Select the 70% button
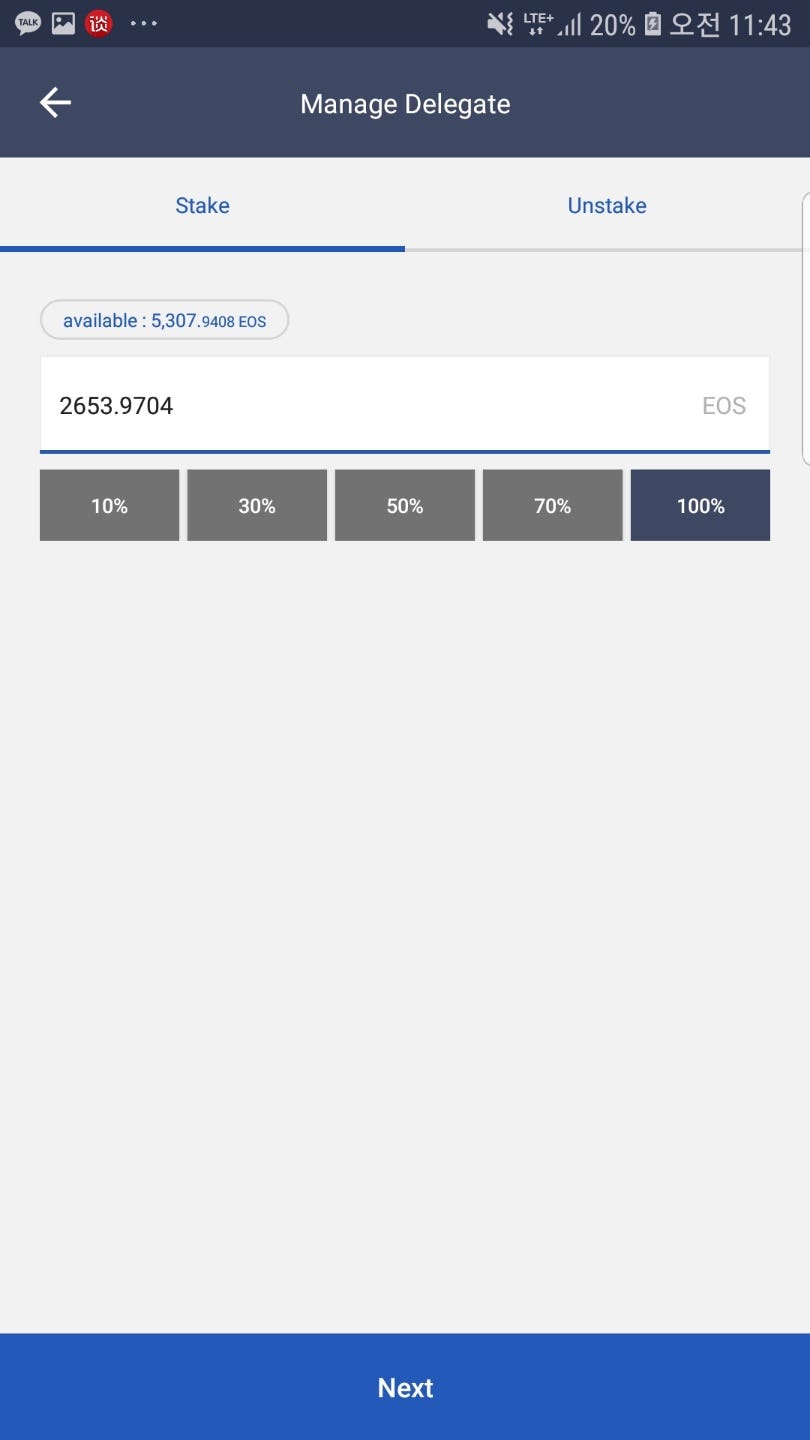 pos(552,506)
